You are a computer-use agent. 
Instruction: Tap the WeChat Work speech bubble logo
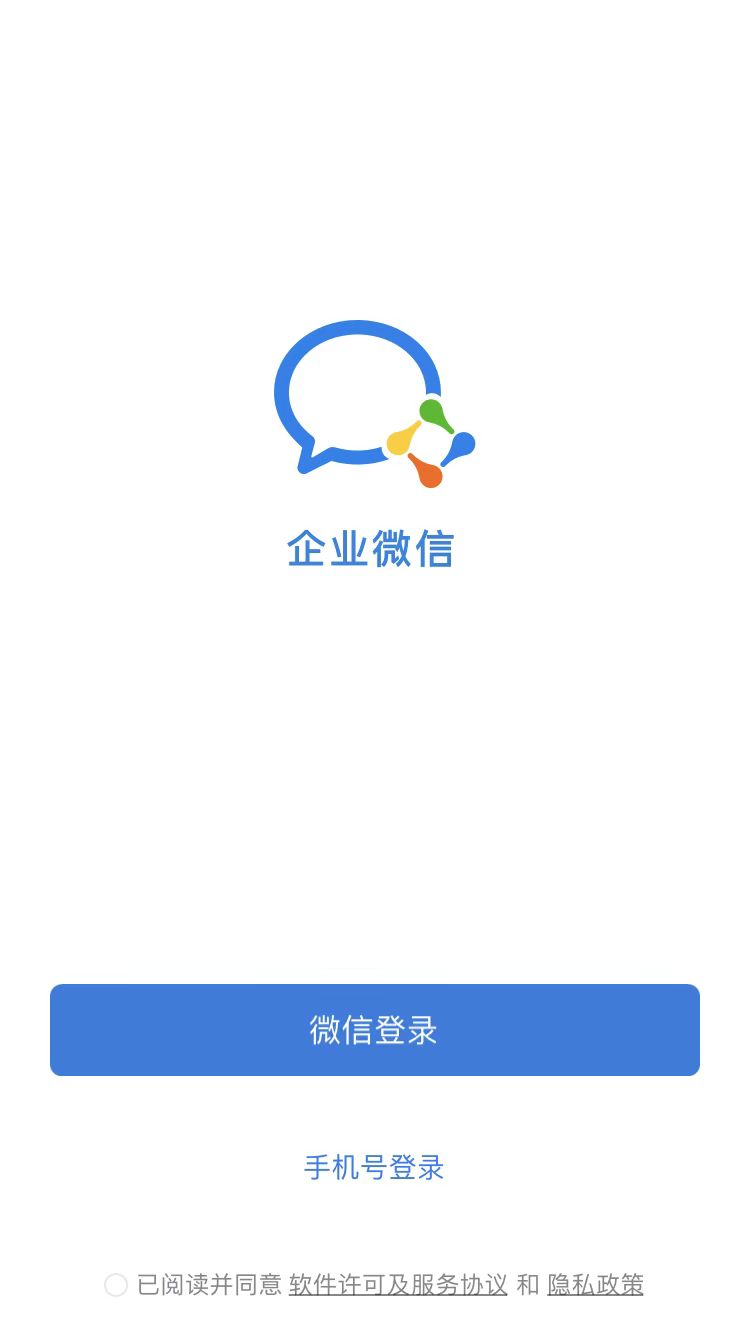[355, 390]
